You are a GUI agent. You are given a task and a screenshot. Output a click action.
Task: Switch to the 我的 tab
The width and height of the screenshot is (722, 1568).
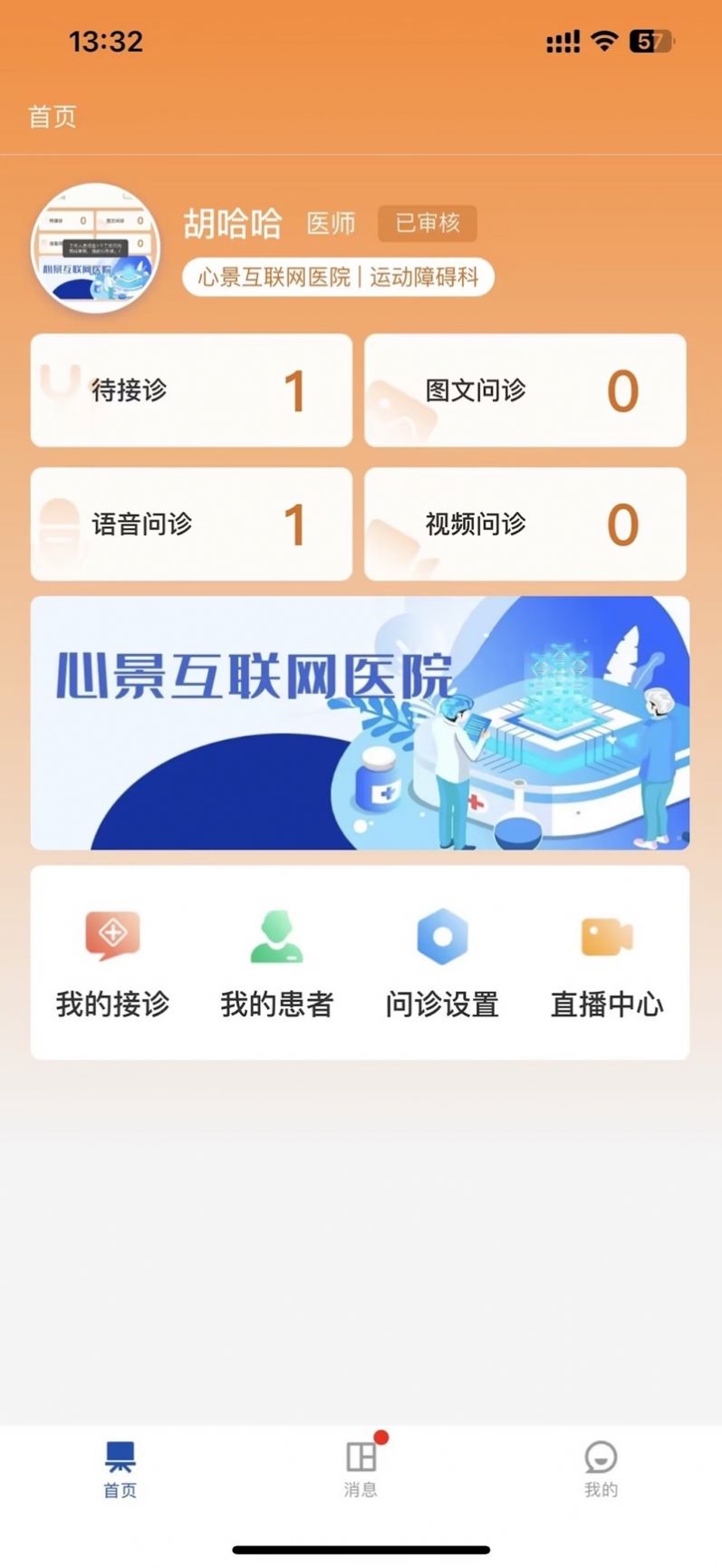[x=601, y=1469]
